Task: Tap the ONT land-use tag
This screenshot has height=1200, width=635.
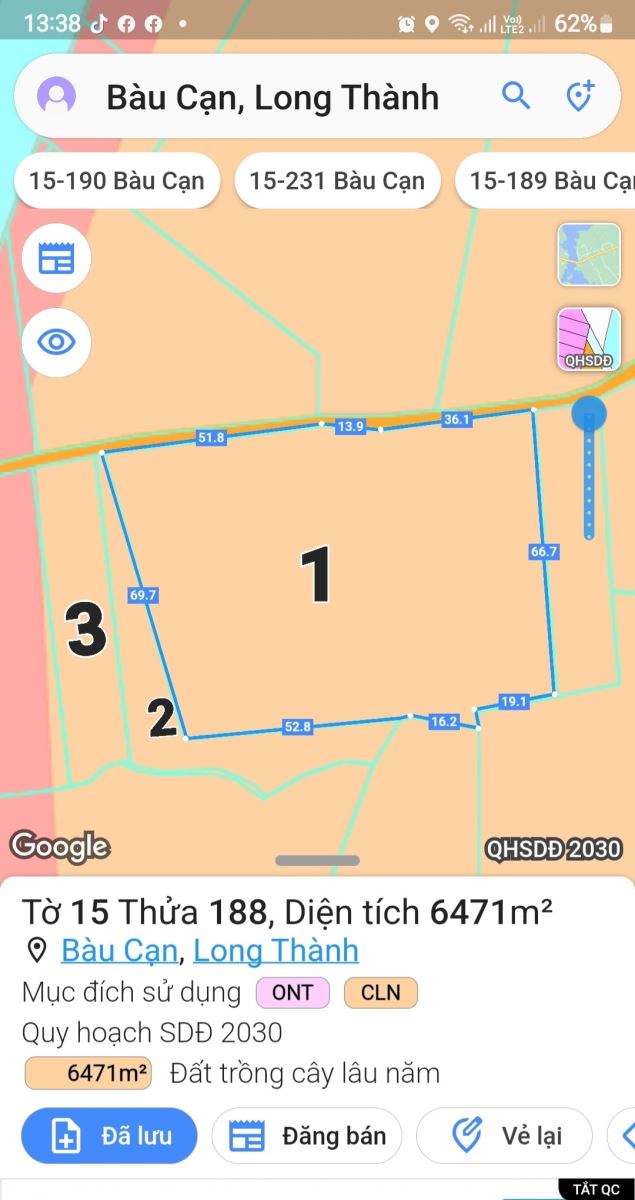Action: (x=292, y=993)
